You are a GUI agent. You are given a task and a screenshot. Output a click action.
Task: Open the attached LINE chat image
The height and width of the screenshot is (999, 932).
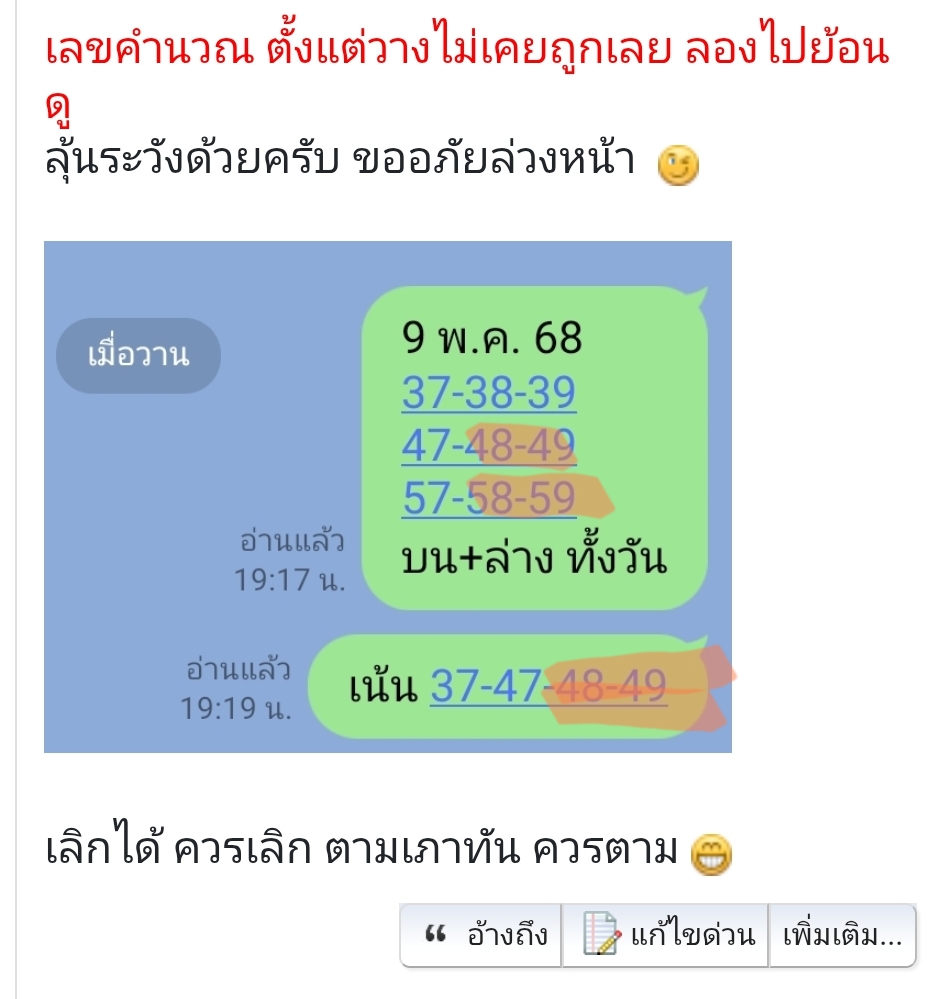[388, 497]
